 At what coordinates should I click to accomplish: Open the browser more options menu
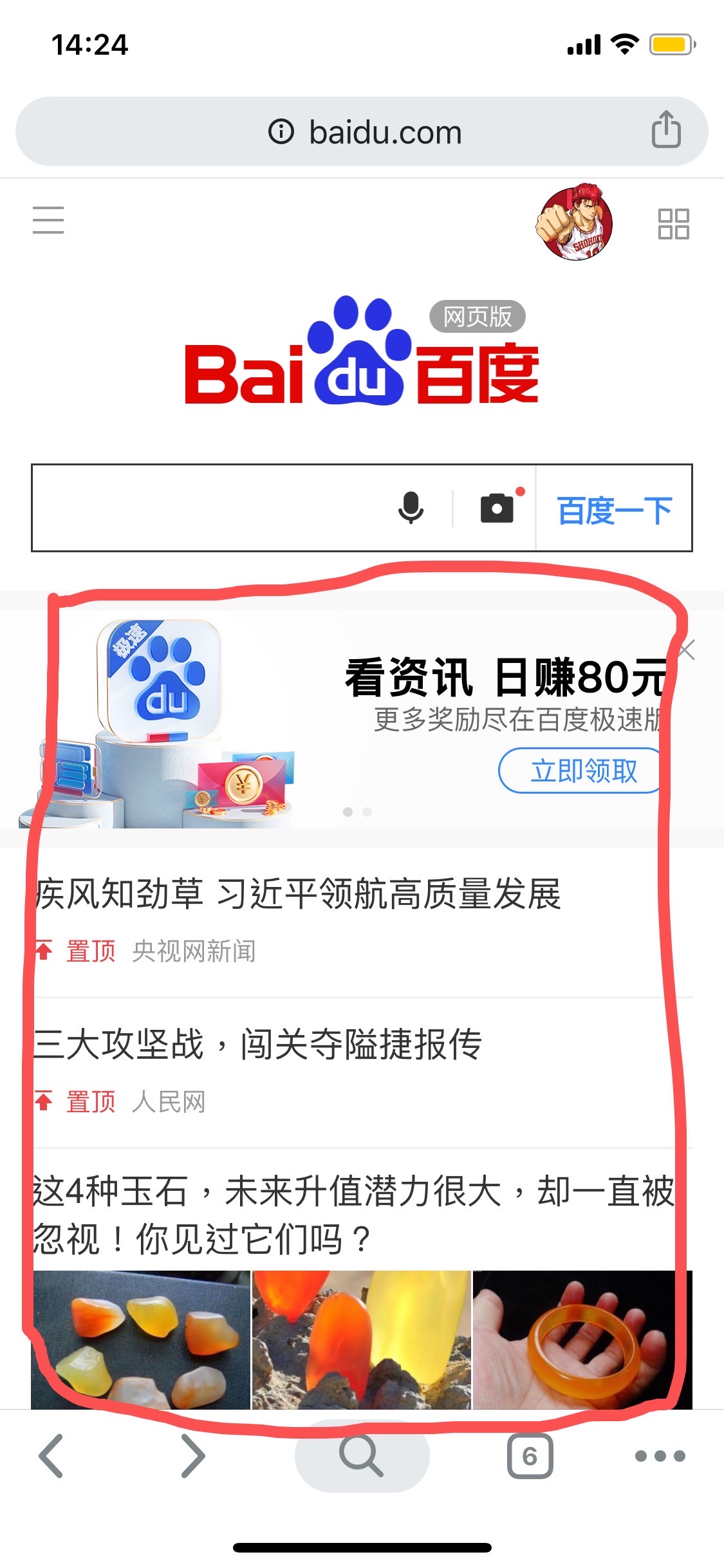pos(660,1456)
